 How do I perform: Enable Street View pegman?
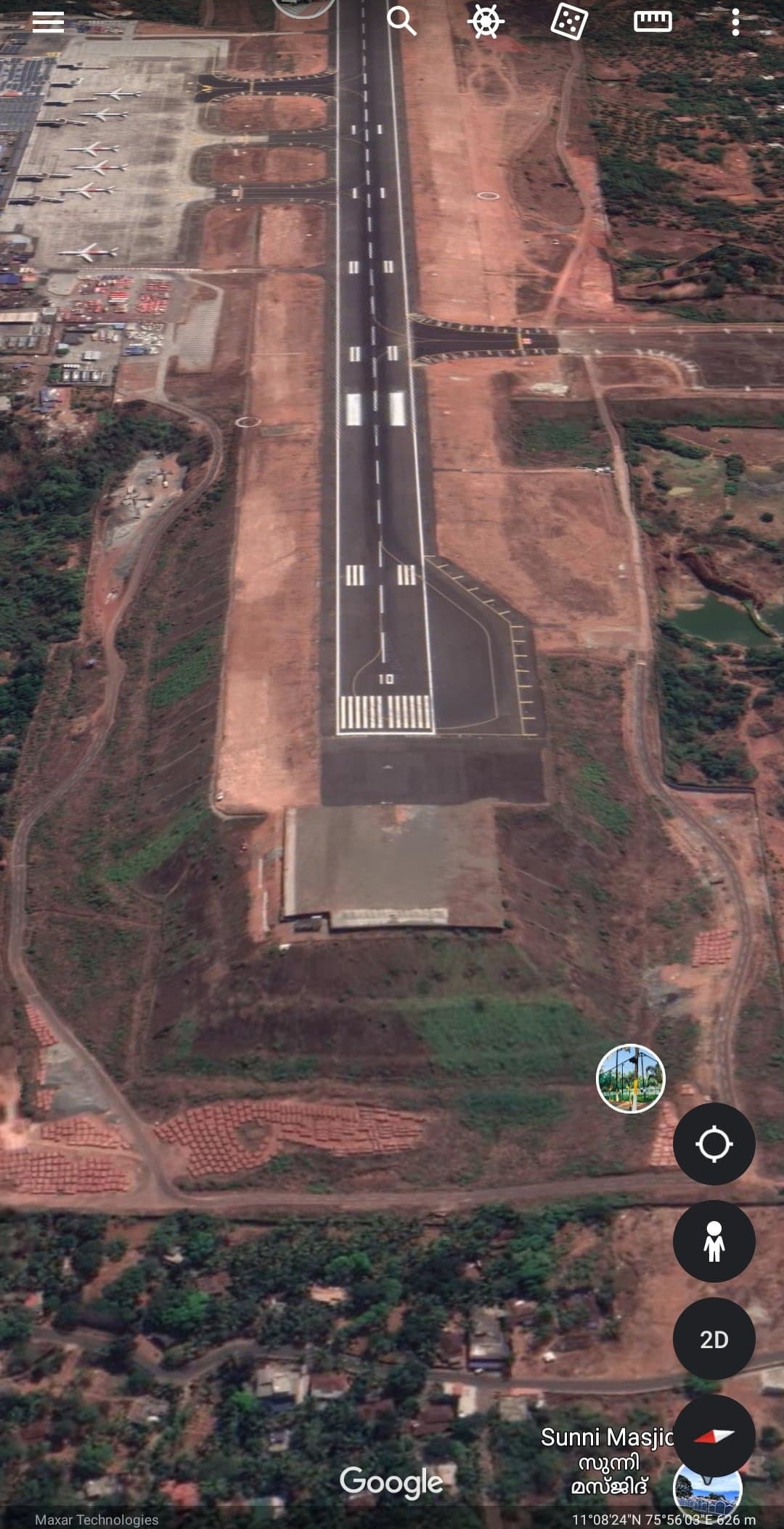pyautogui.click(x=714, y=1241)
